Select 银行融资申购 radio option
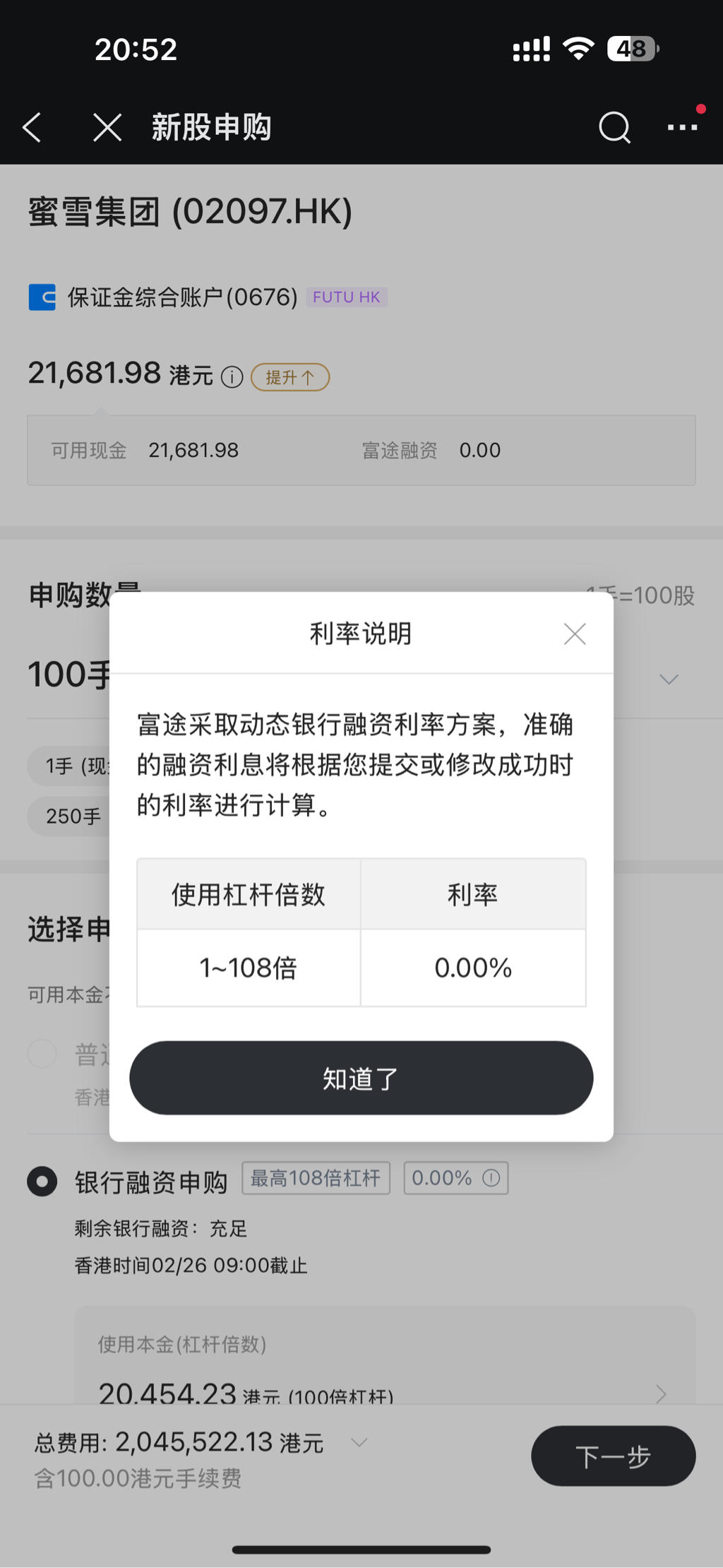 click(42, 1181)
